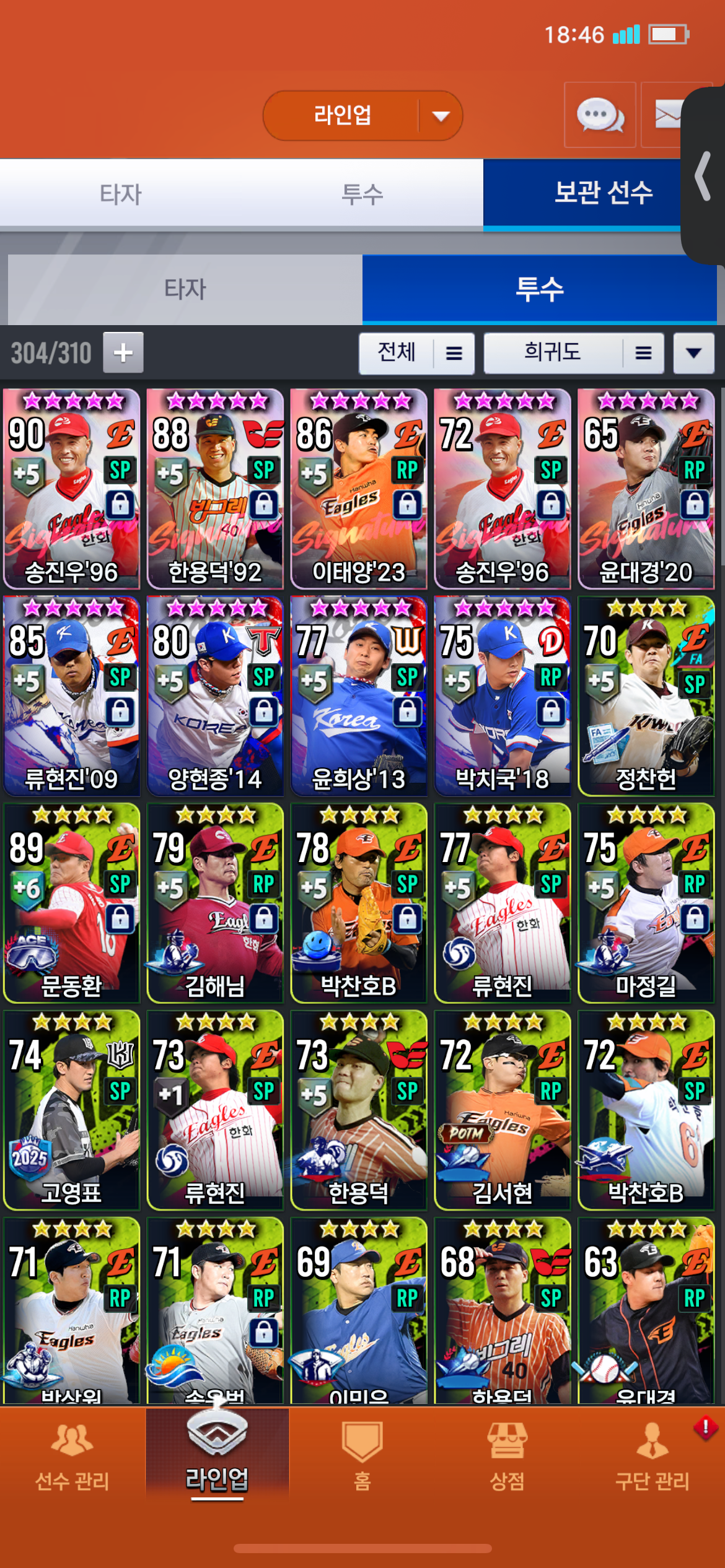Image resolution: width=725 pixels, height=1568 pixels.
Task: Tap the plus button to expand storage
Action: point(123,353)
